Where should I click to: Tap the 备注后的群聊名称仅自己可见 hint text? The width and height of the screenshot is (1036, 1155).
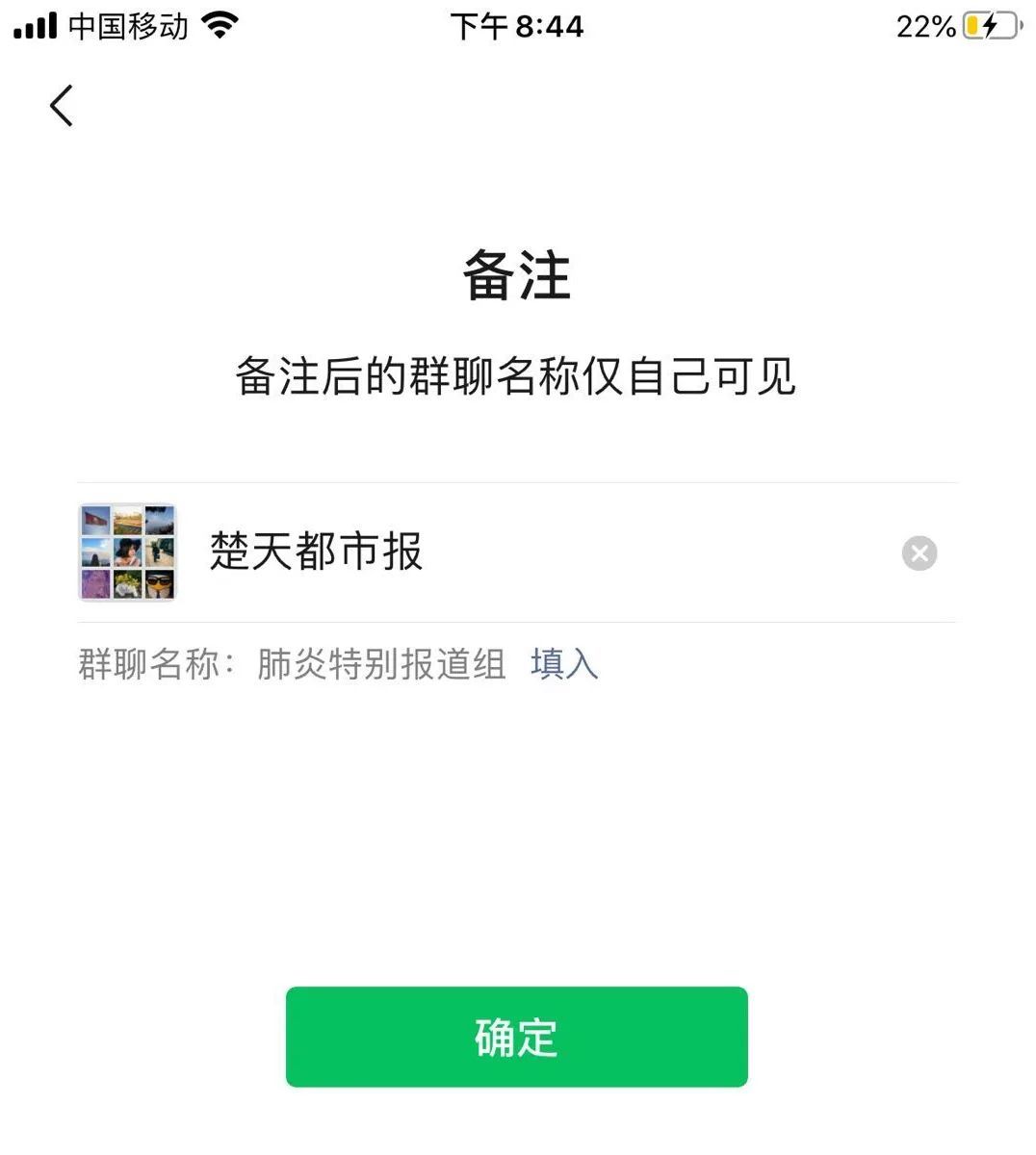pos(516,377)
